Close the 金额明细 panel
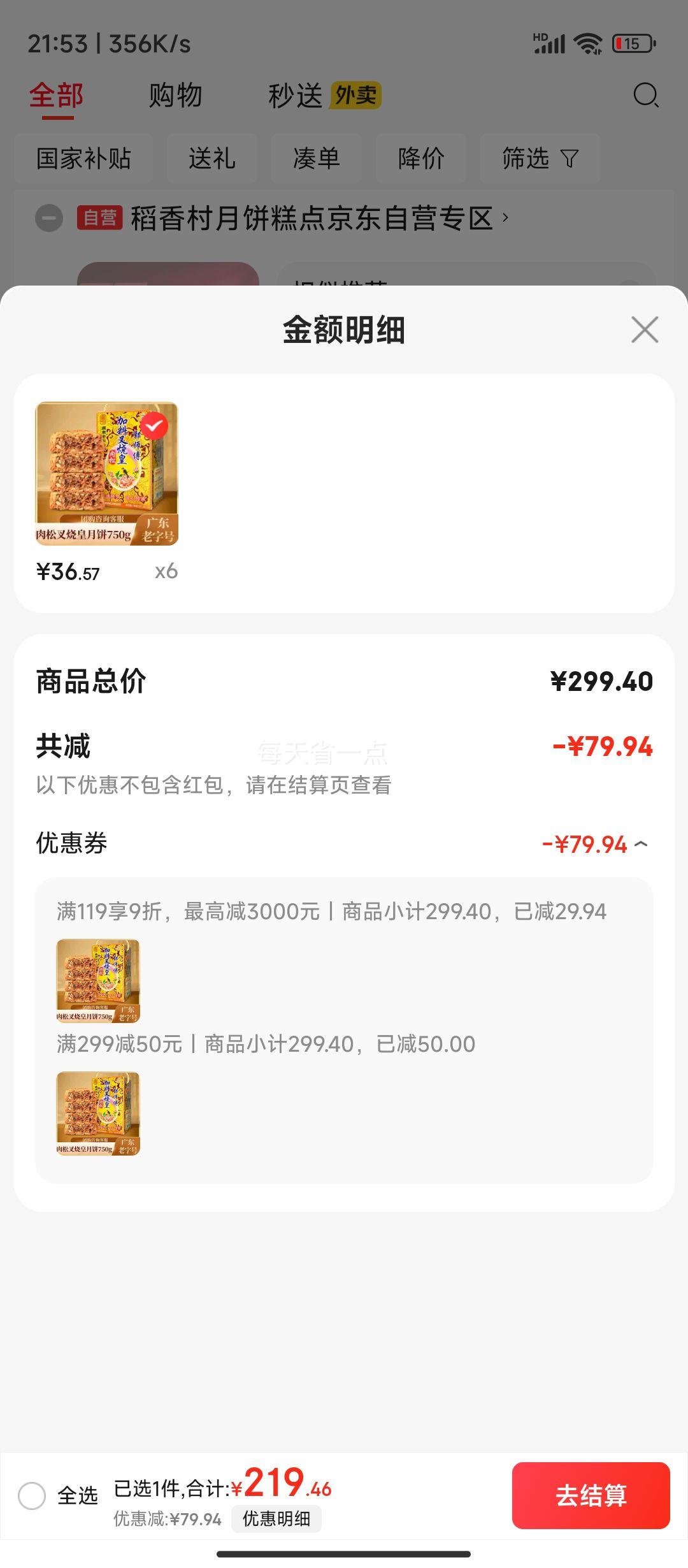 pyautogui.click(x=645, y=330)
